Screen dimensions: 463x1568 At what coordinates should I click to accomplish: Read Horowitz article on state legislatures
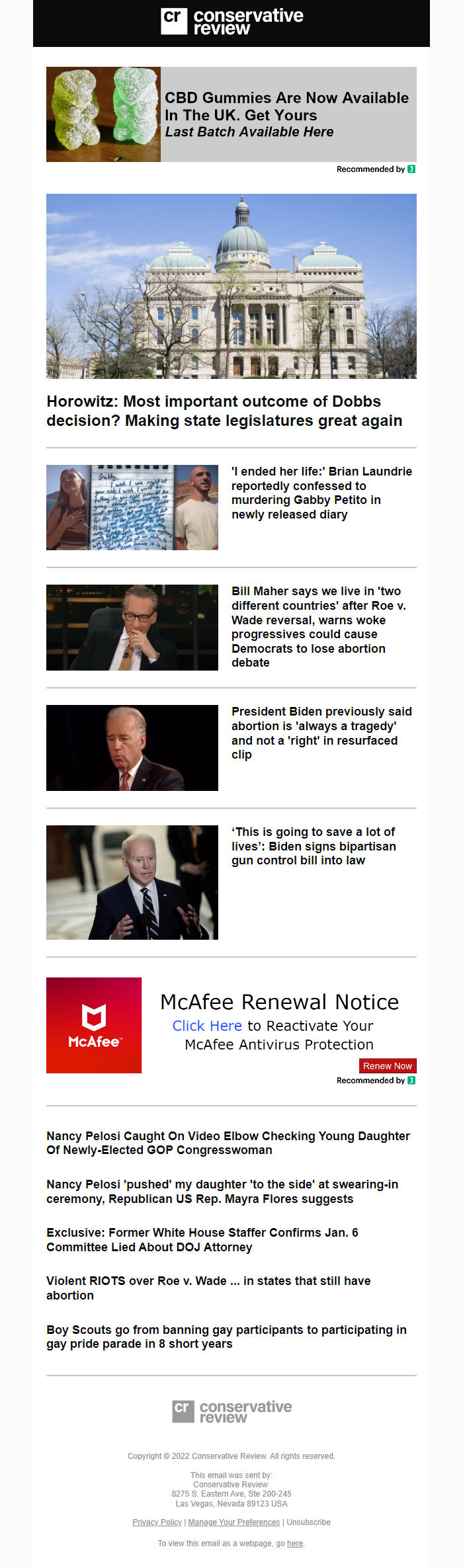224,411
